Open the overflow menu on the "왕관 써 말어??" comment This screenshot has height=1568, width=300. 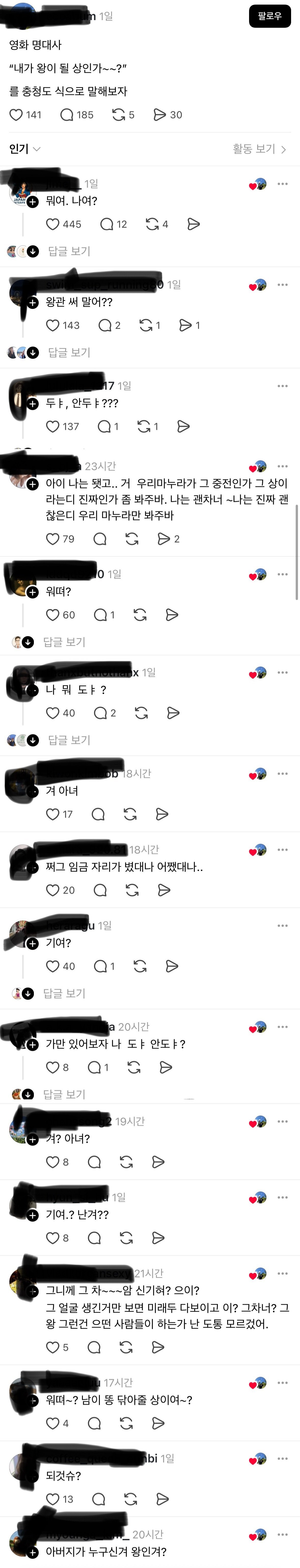(x=282, y=284)
